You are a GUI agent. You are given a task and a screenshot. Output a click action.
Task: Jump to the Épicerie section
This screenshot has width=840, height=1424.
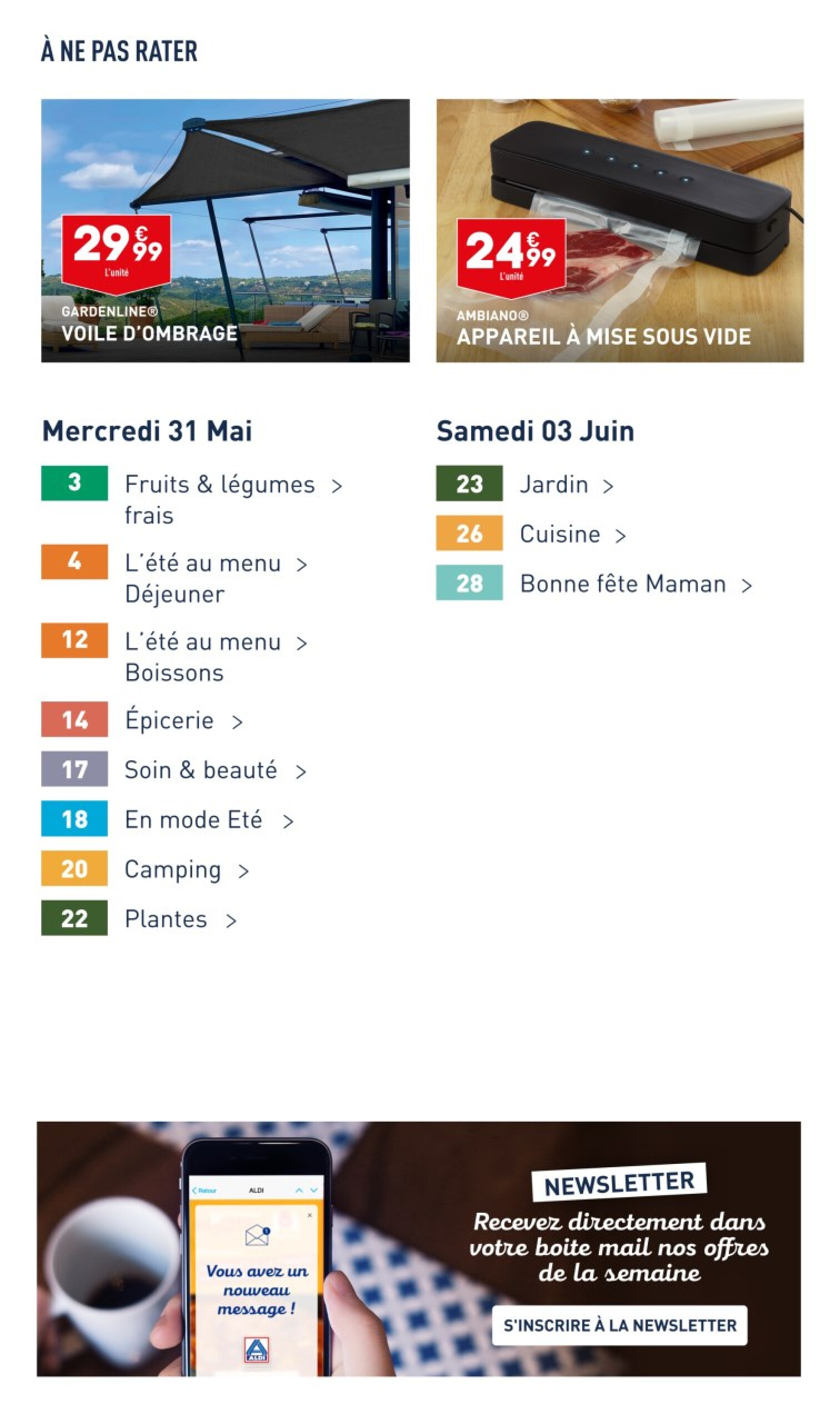pyautogui.click(x=170, y=721)
